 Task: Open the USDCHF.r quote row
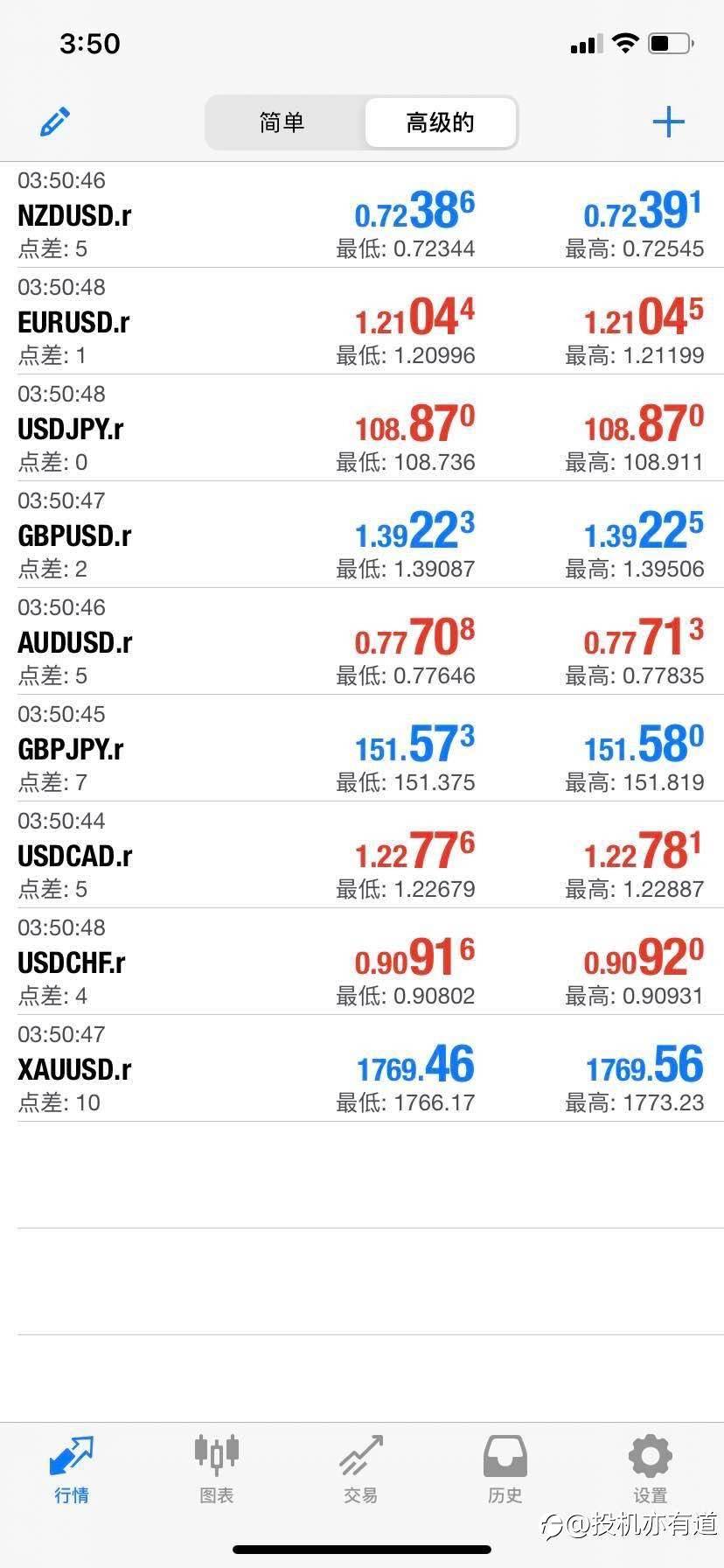pos(362,962)
